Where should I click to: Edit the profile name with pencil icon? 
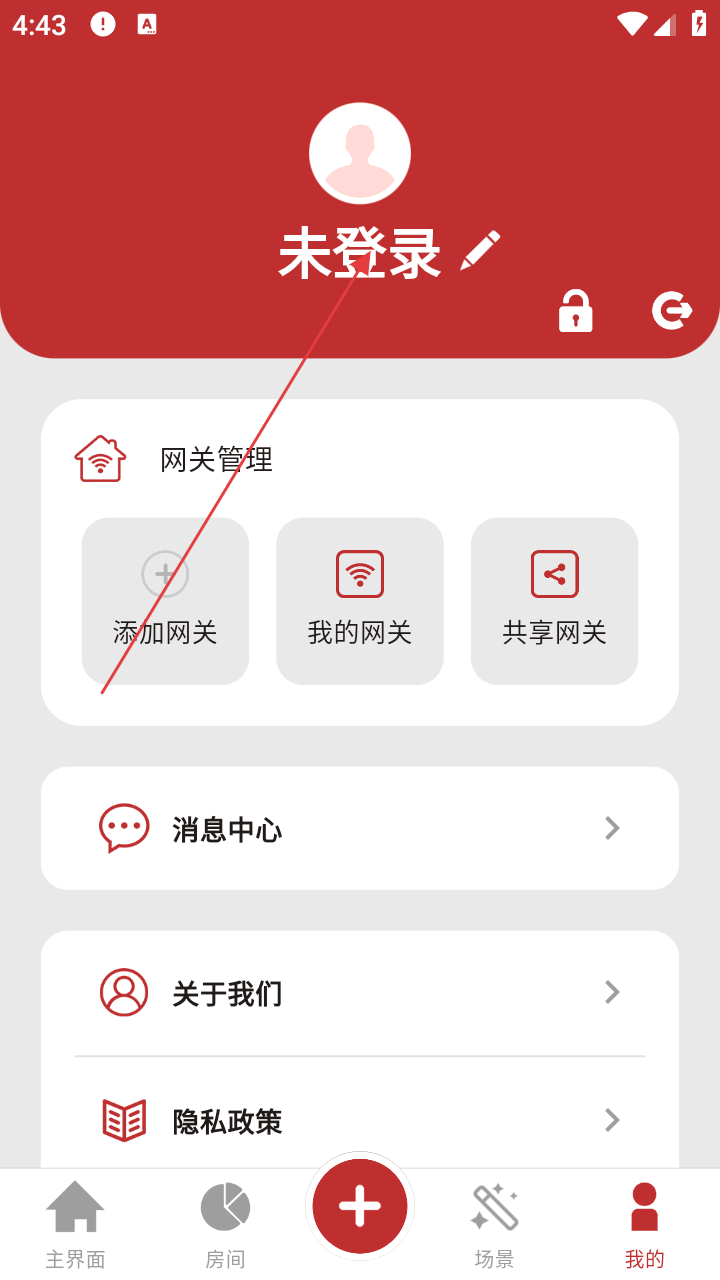pos(480,250)
